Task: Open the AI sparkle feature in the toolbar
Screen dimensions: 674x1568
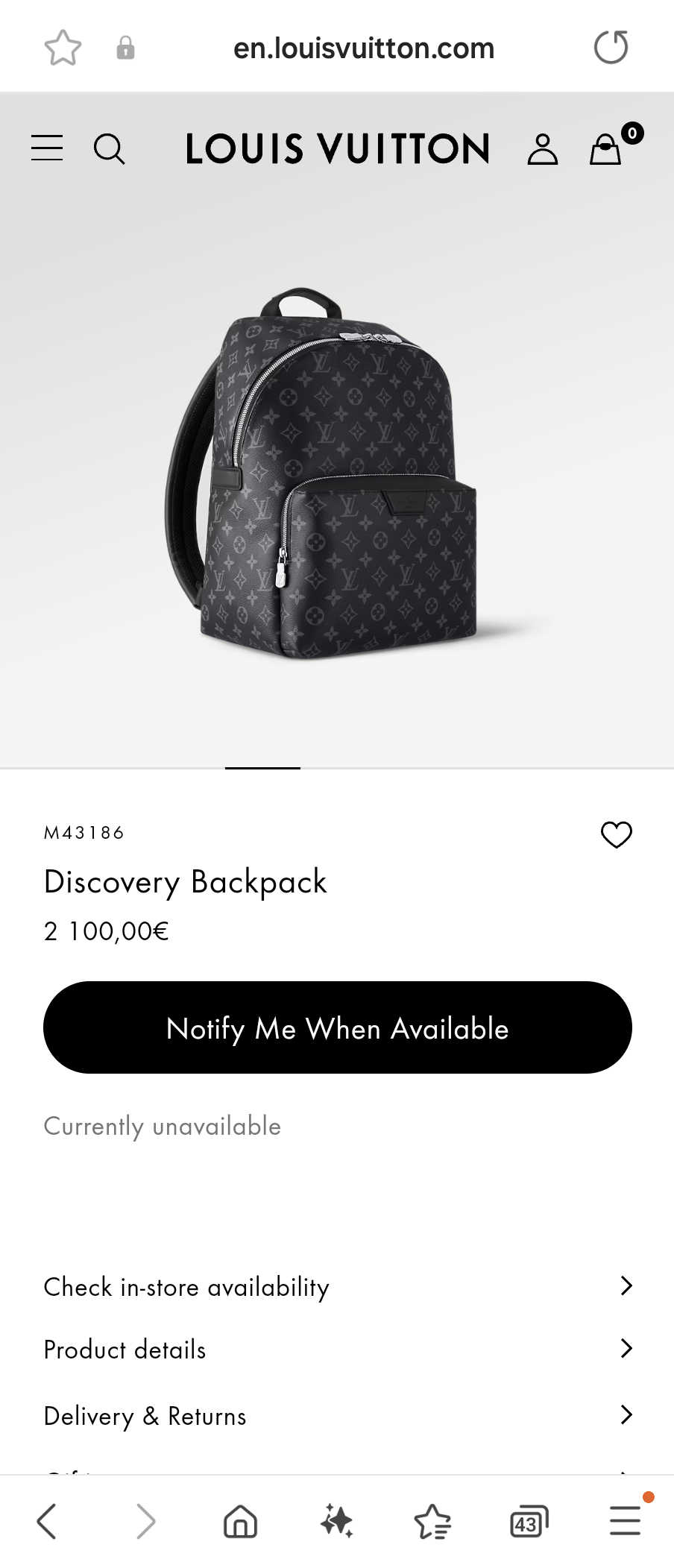Action: tap(336, 1522)
